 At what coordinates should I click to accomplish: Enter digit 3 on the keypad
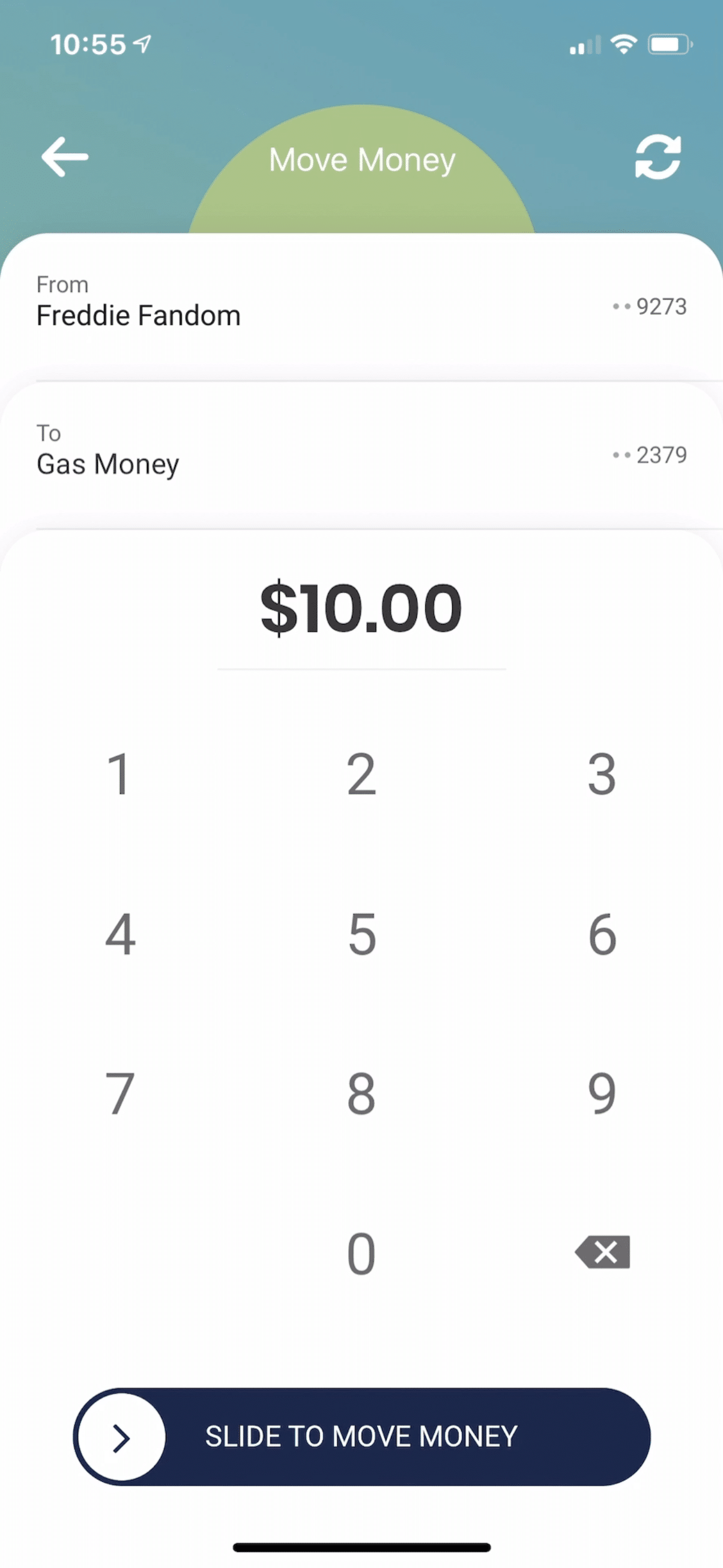pos(602,774)
